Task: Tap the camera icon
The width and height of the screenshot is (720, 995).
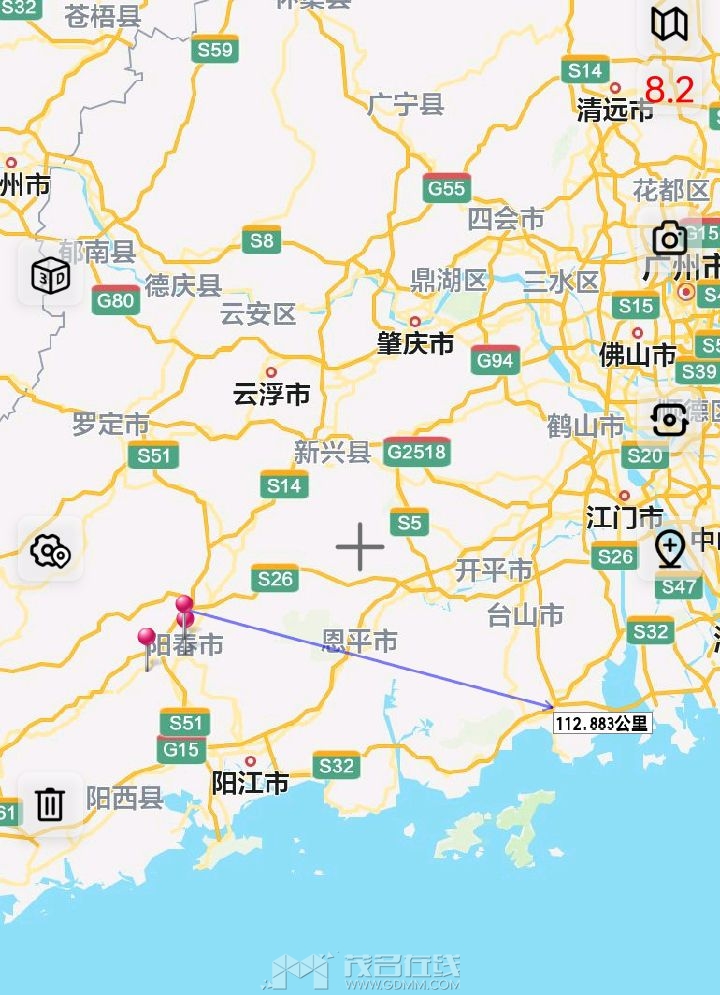Action: (x=669, y=239)
